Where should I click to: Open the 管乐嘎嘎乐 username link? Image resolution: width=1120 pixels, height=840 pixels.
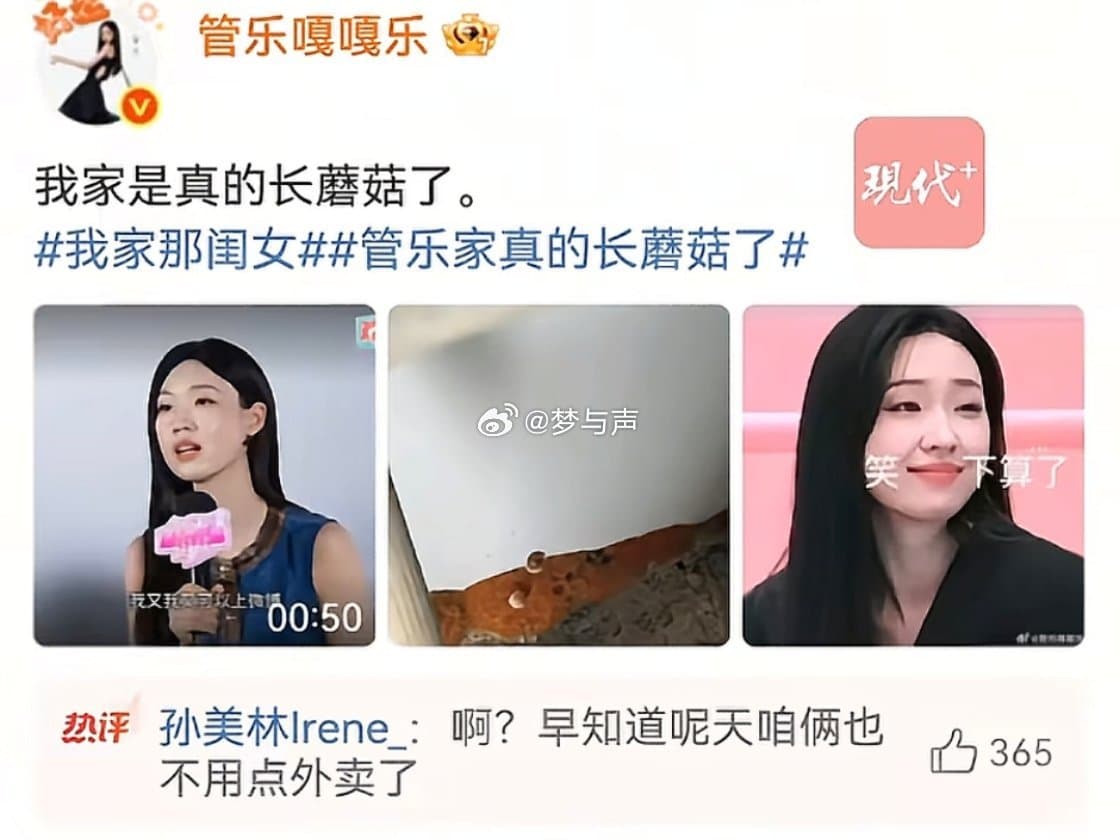(x=313, y=37)
